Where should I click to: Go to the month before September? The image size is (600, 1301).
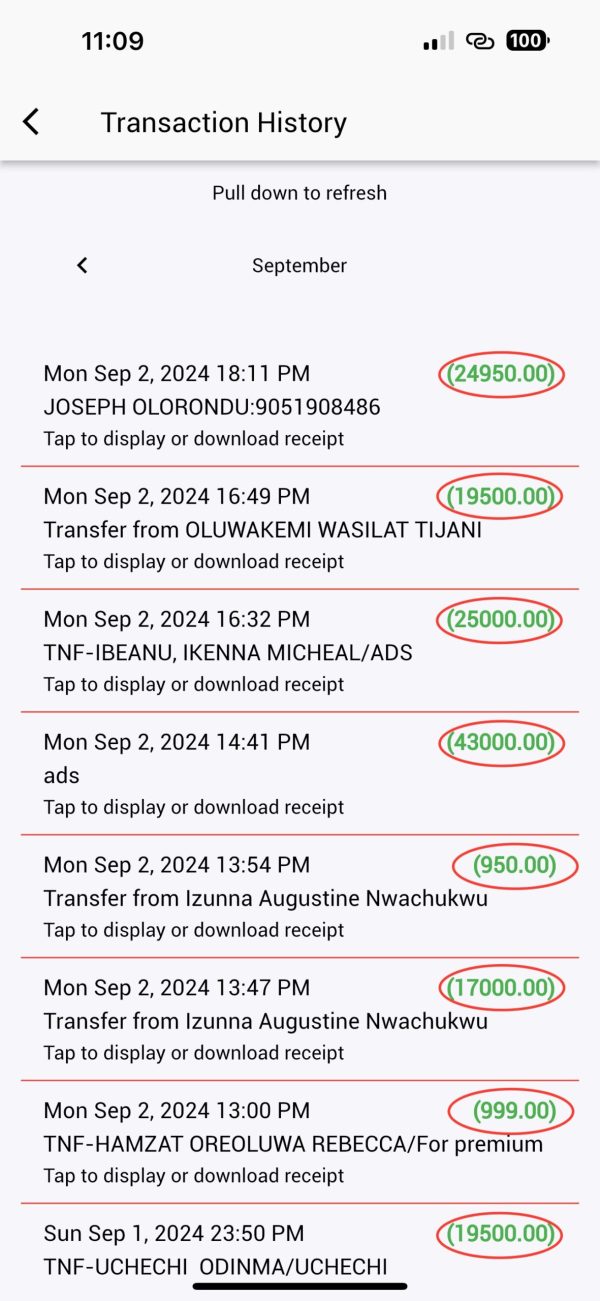pos(82,265)
